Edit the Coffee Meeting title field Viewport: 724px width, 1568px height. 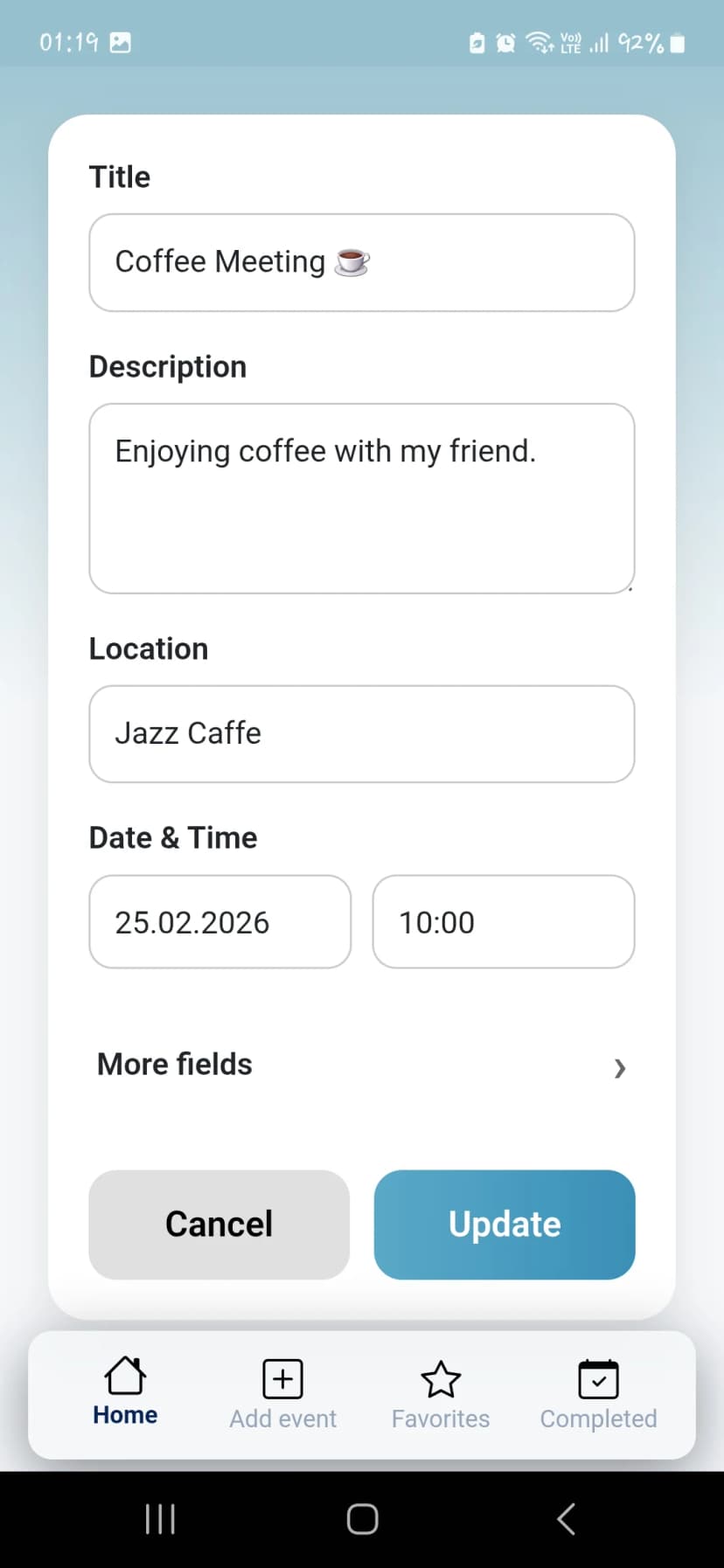(361, 262)
